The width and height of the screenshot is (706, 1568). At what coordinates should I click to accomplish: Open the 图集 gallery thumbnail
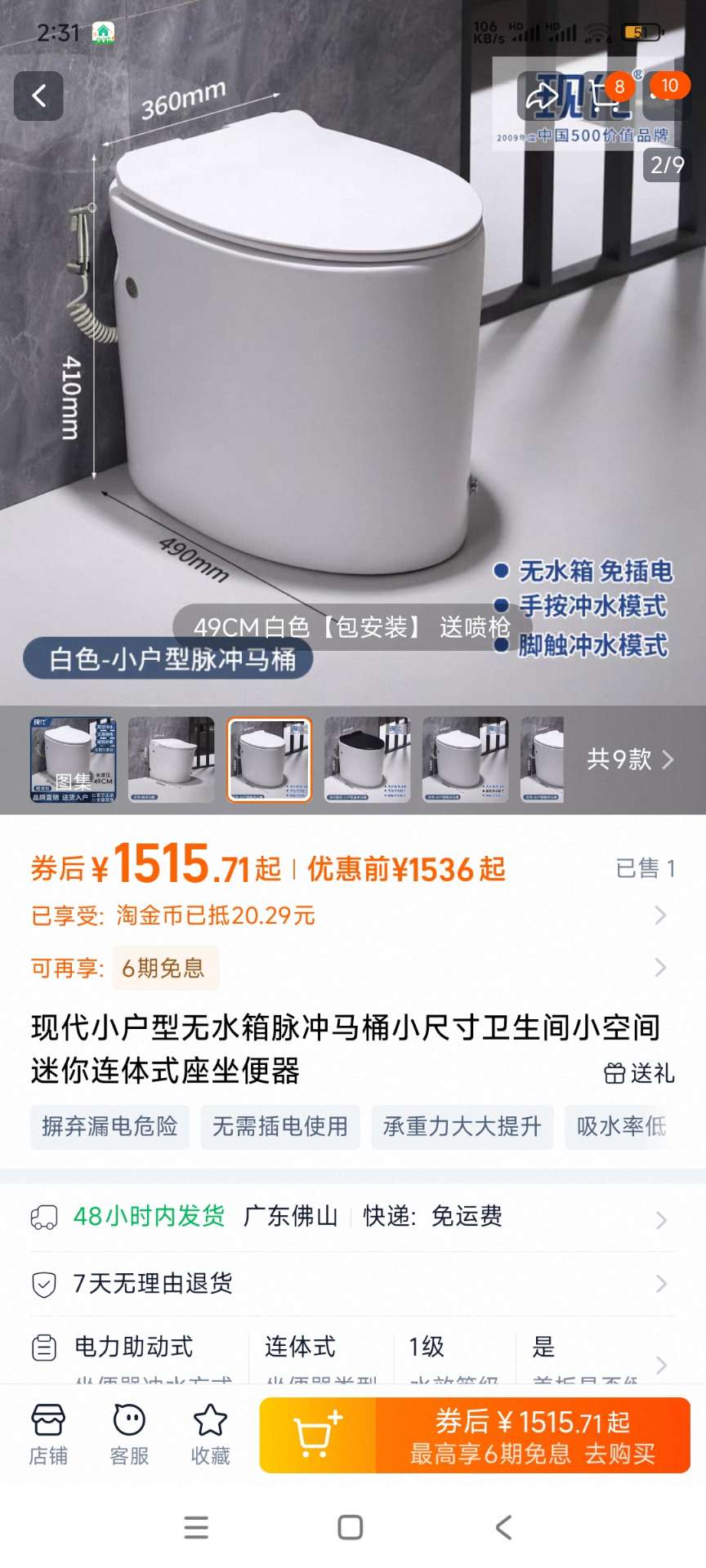click(x=73, y=759)
